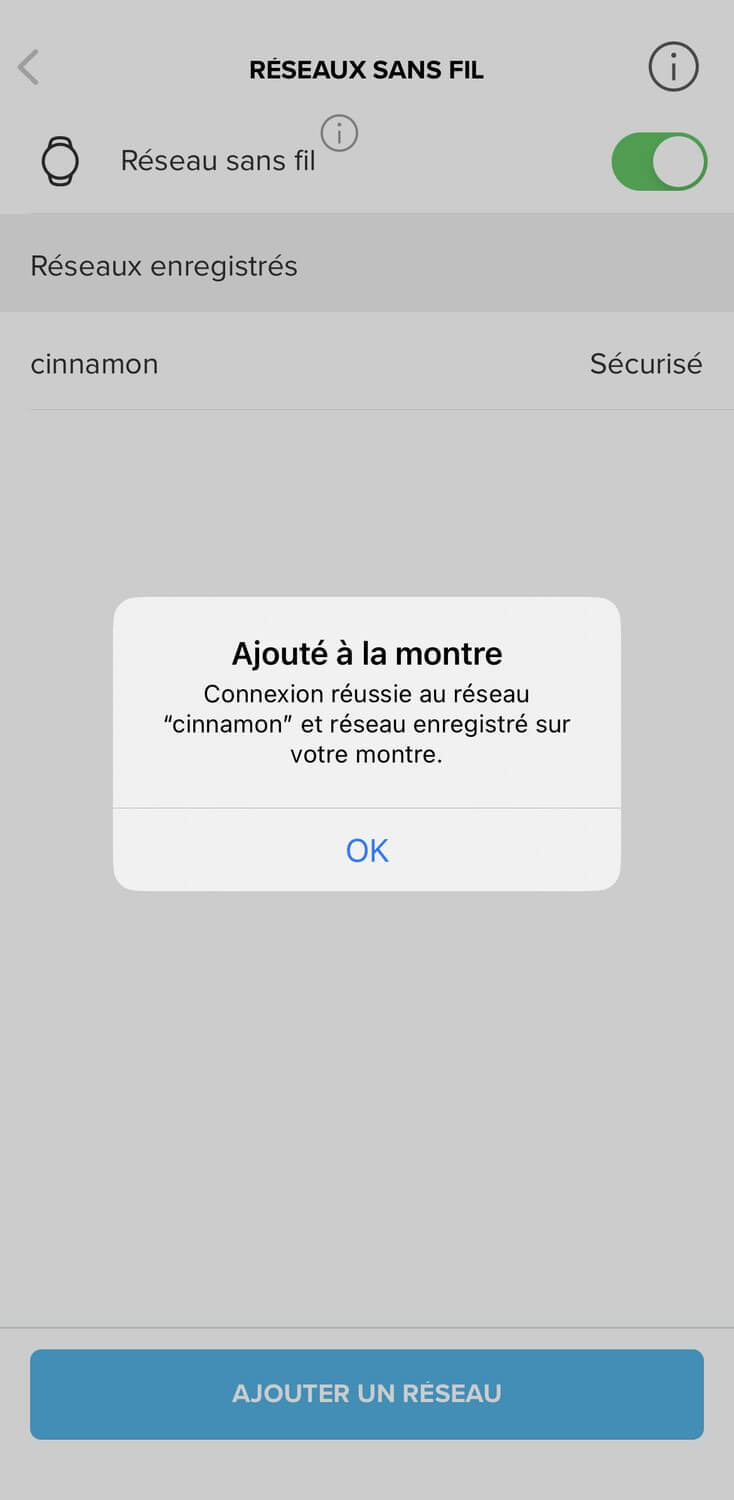Open the info icon in the header
The width and height of the screenshot is (734, 1500).
(673, 68)
